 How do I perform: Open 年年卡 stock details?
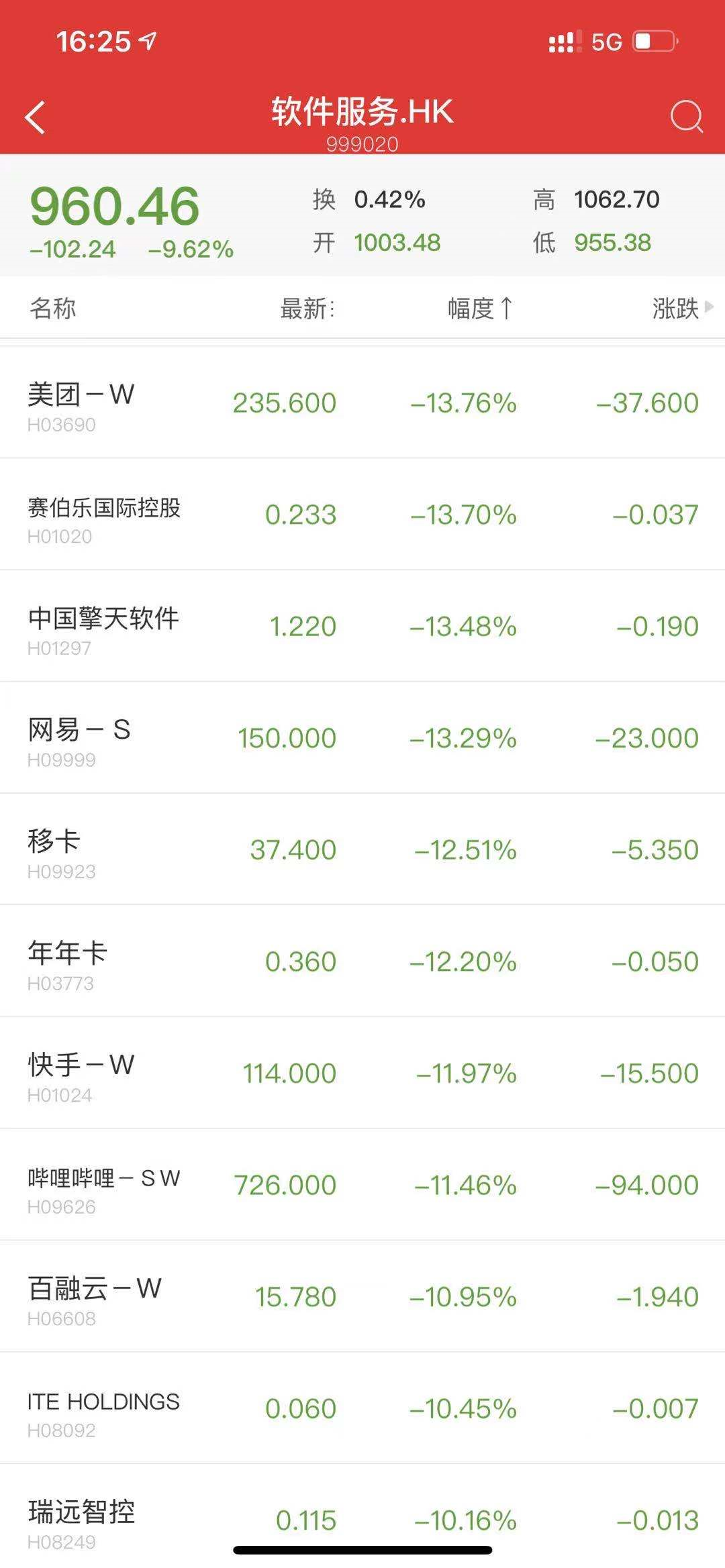pyautogui.click(x=362, y=961)
